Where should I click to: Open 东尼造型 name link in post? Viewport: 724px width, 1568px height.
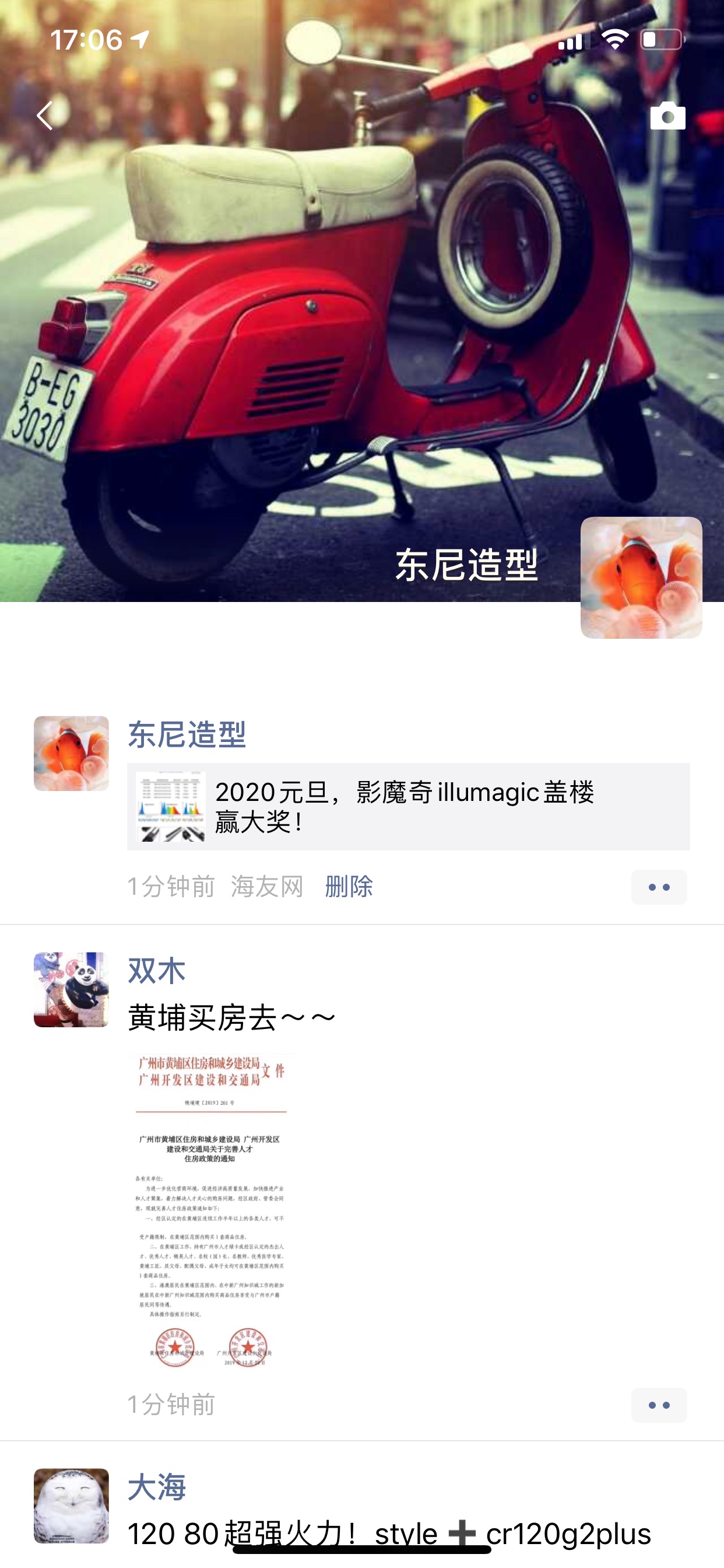[186, 734]
